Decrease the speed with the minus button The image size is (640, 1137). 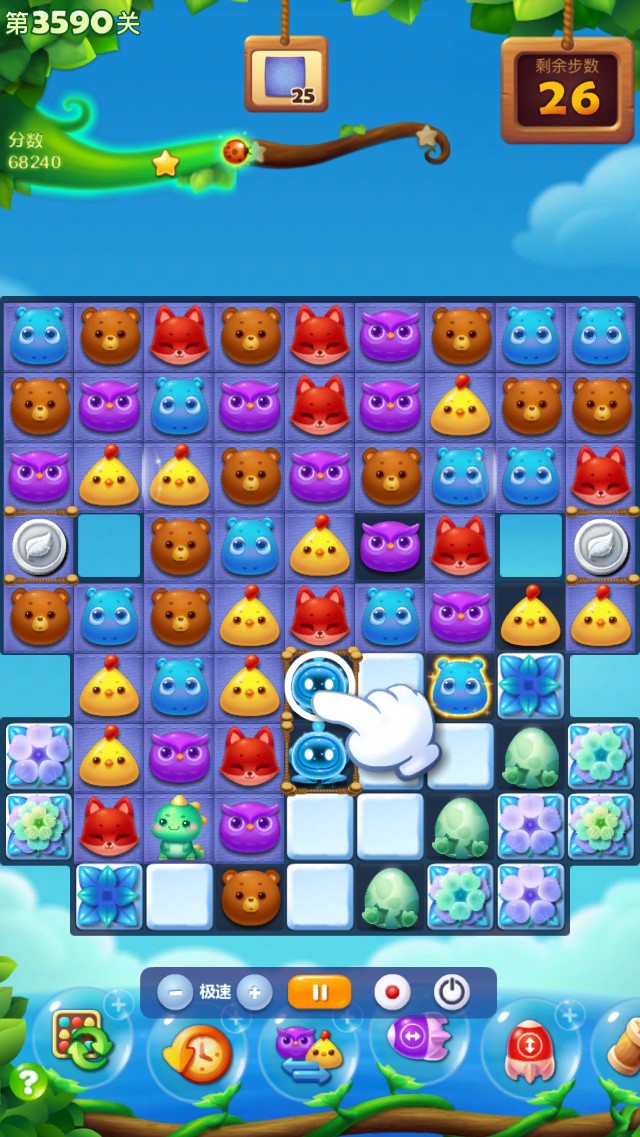[x=175, y=993]
